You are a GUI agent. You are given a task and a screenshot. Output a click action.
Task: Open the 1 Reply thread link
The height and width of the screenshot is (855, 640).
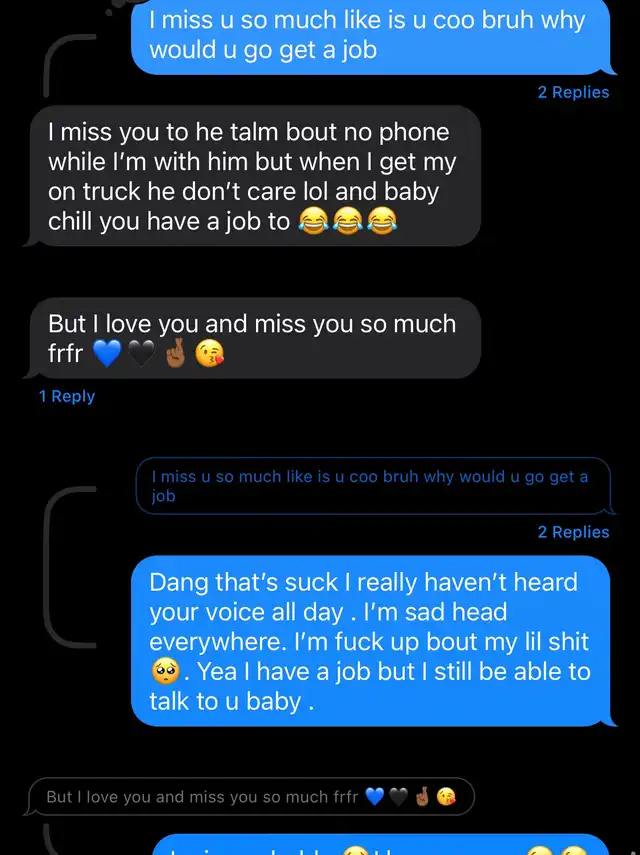(x=67, y=396)
